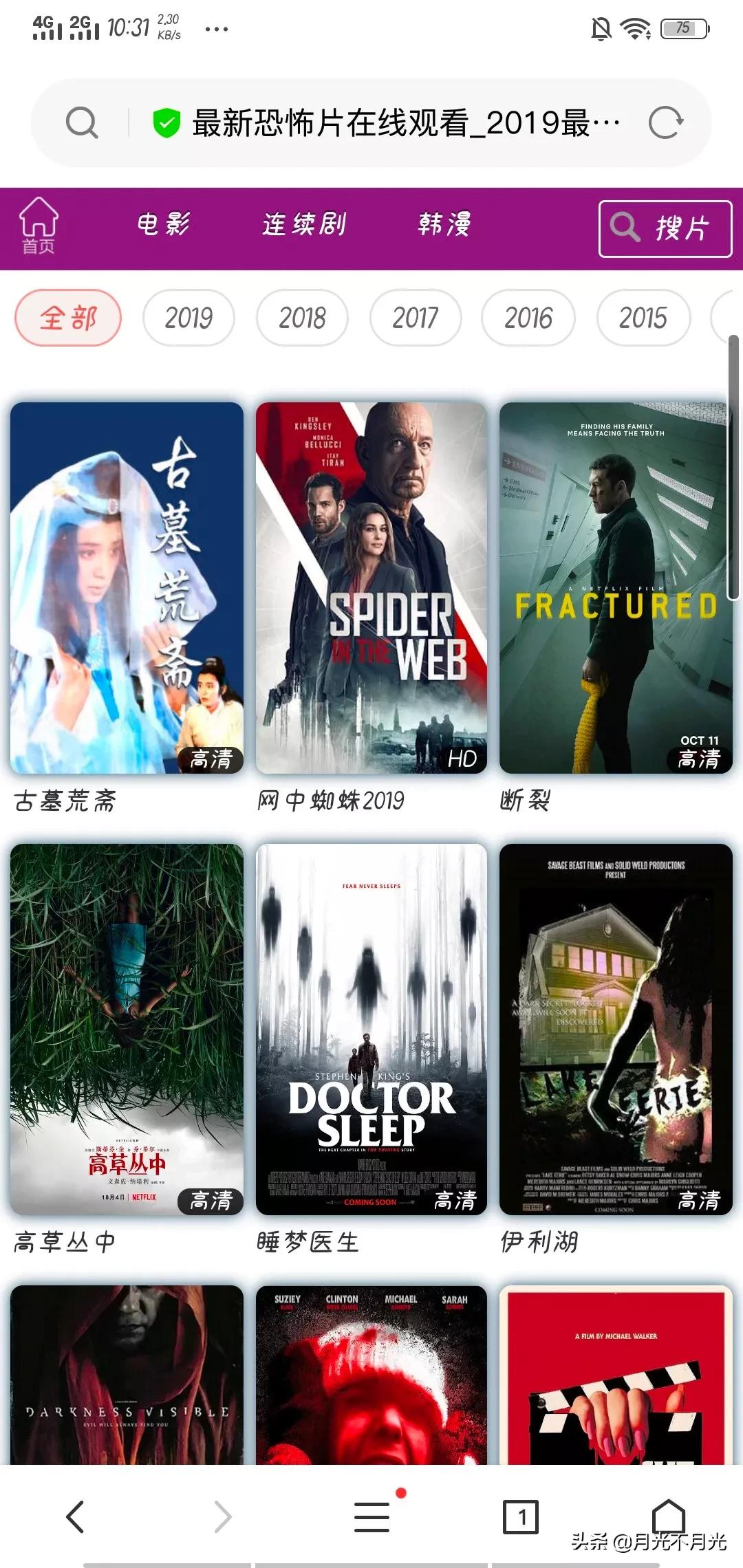The height and width of the screenshot is (1568, 743).
Task: Choose the 2017 year chip
Action: [416, 318]
